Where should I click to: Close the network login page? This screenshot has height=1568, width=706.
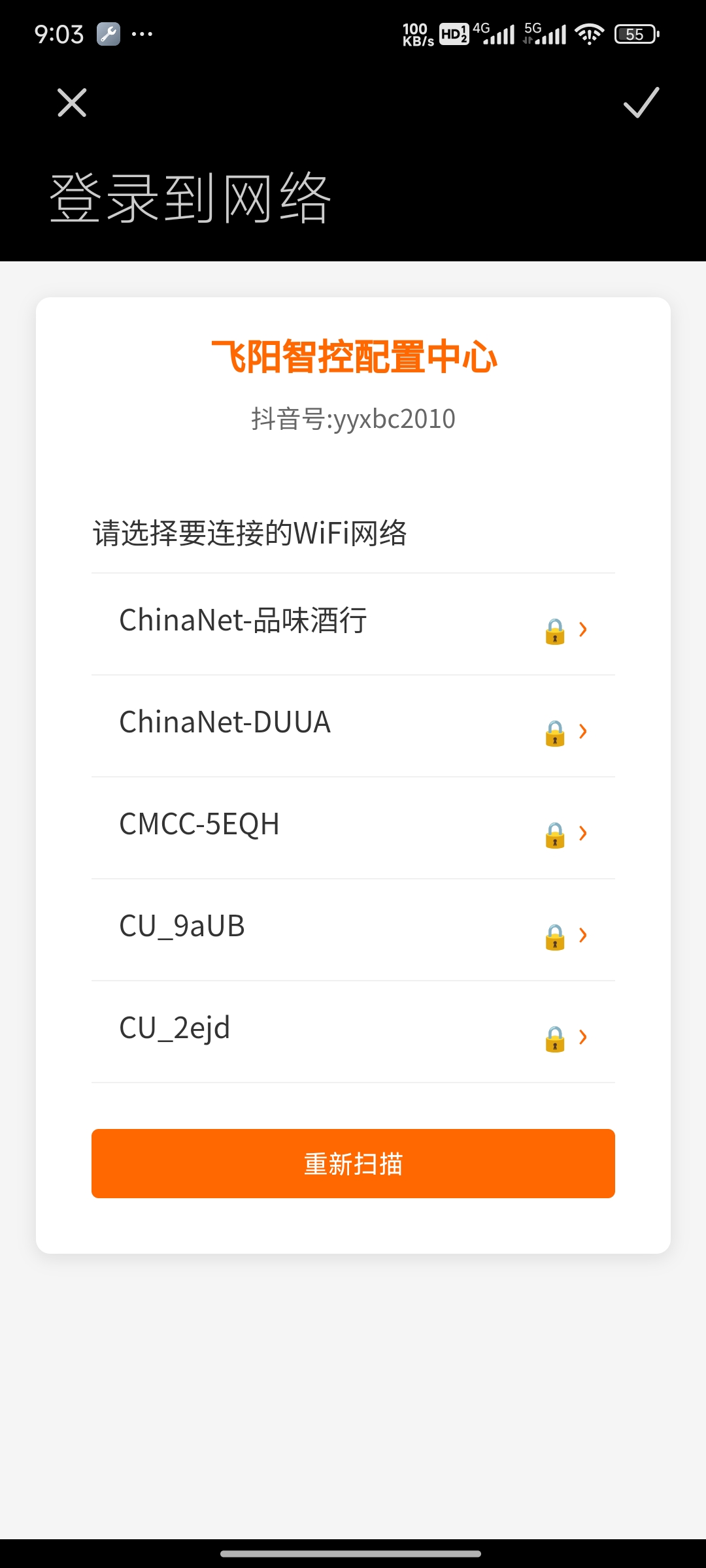click(72, 103)
